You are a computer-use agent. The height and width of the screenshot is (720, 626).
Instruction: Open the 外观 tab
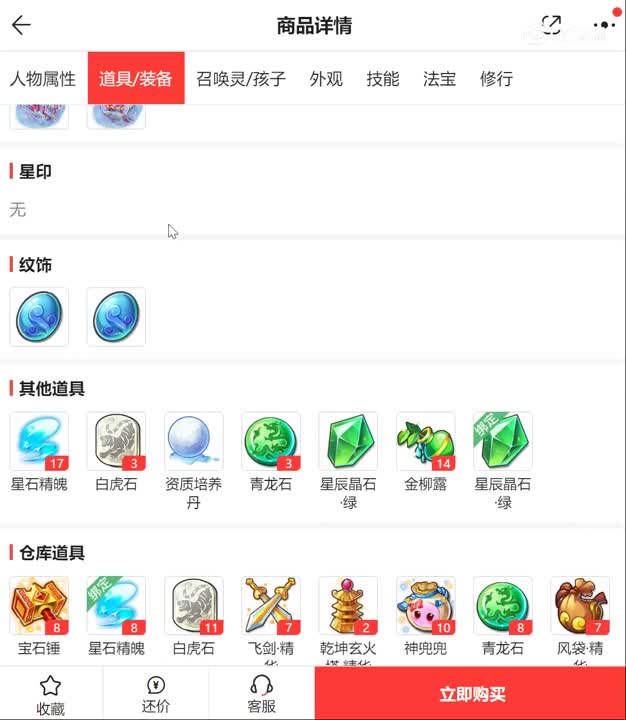(326, 79)
